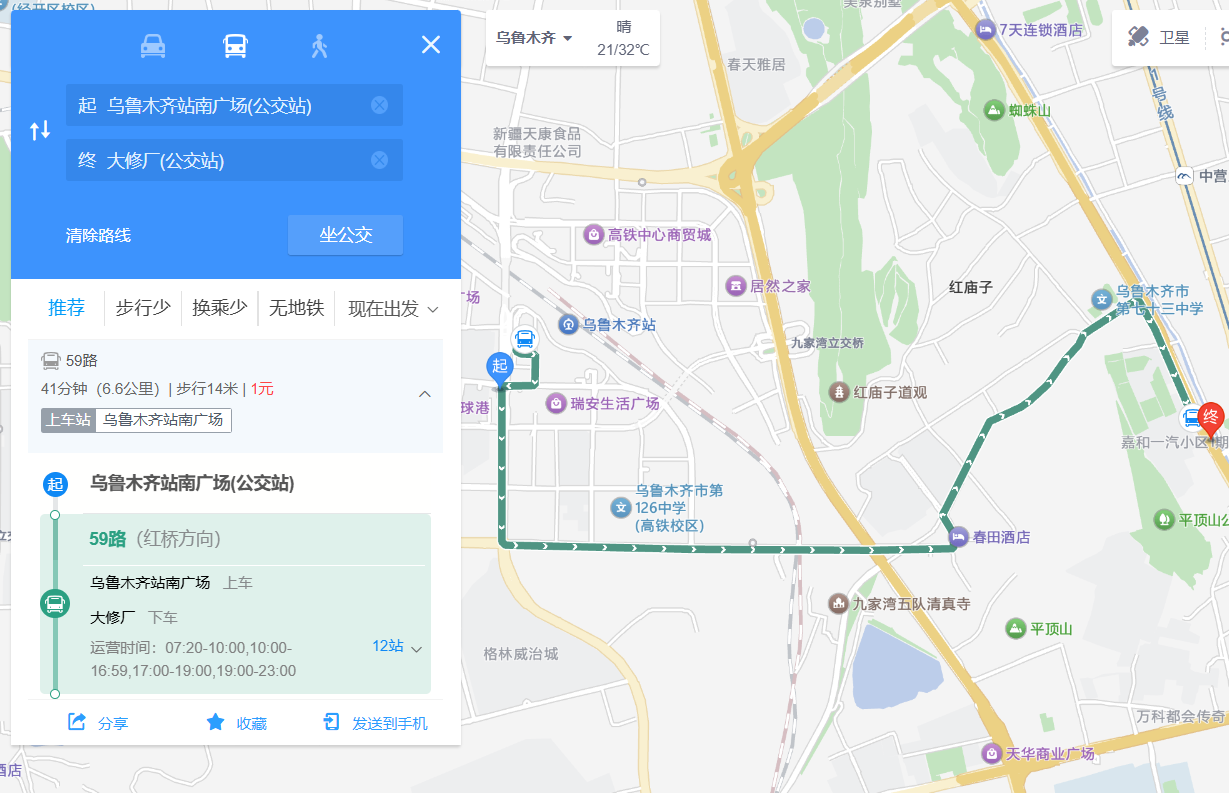Select the 步行少 filter tab
The height and width of the screenshot is (793, 1229).
pyautogui.click(x=143, y=308)
